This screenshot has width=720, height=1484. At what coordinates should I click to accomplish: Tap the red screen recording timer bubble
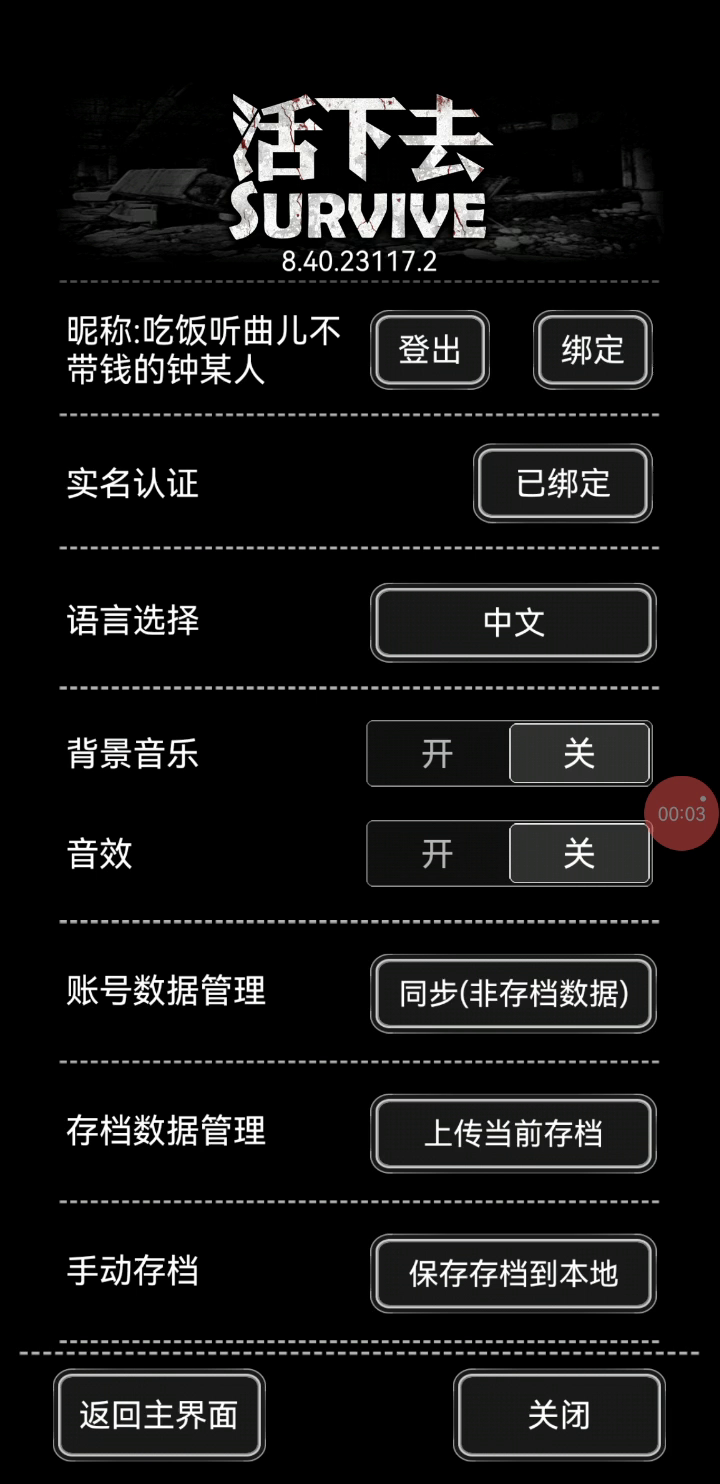pos(682,813)
